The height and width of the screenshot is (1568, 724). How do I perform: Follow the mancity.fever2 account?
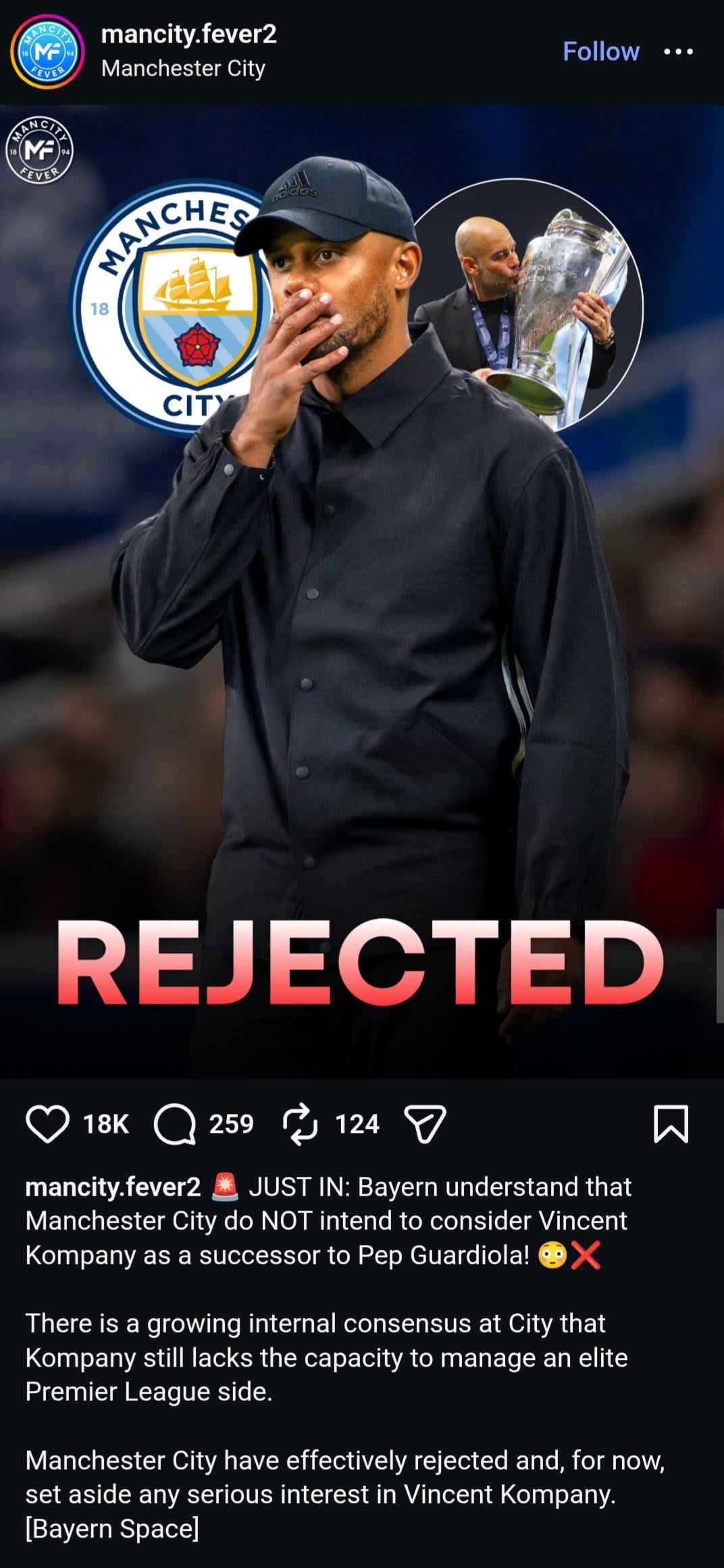tap(600, 51)
